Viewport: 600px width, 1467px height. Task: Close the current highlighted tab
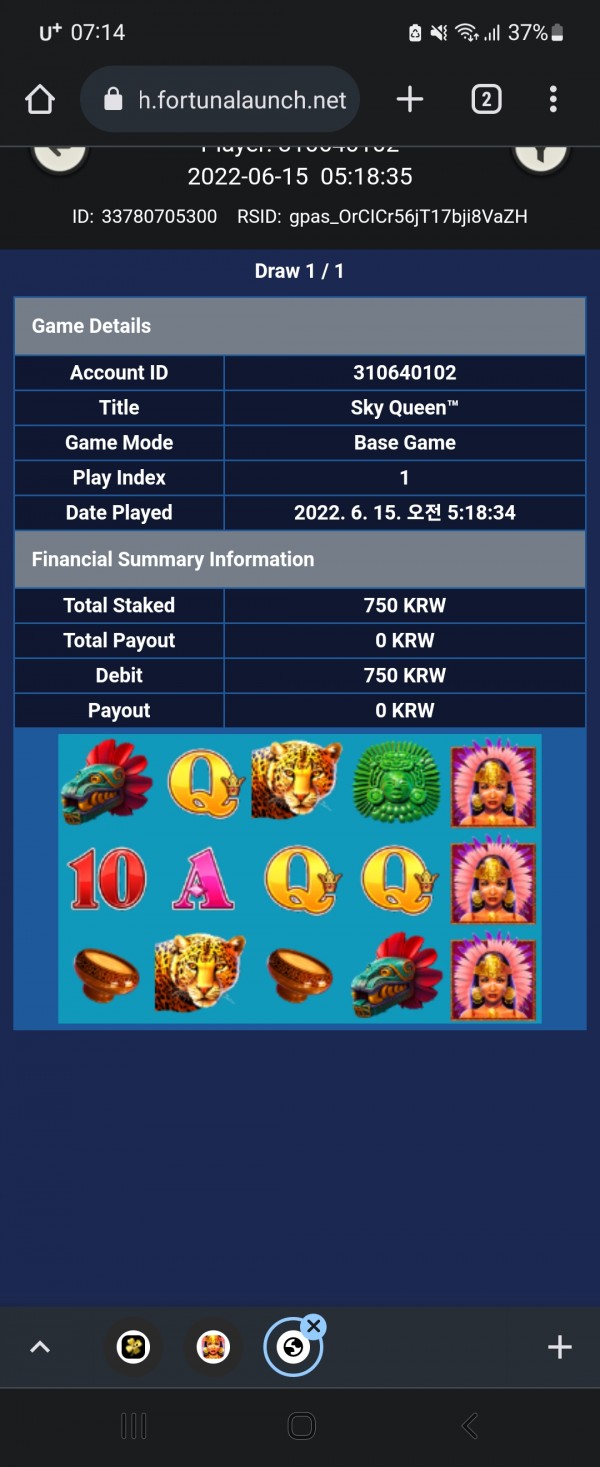[x=313, y=1326]
